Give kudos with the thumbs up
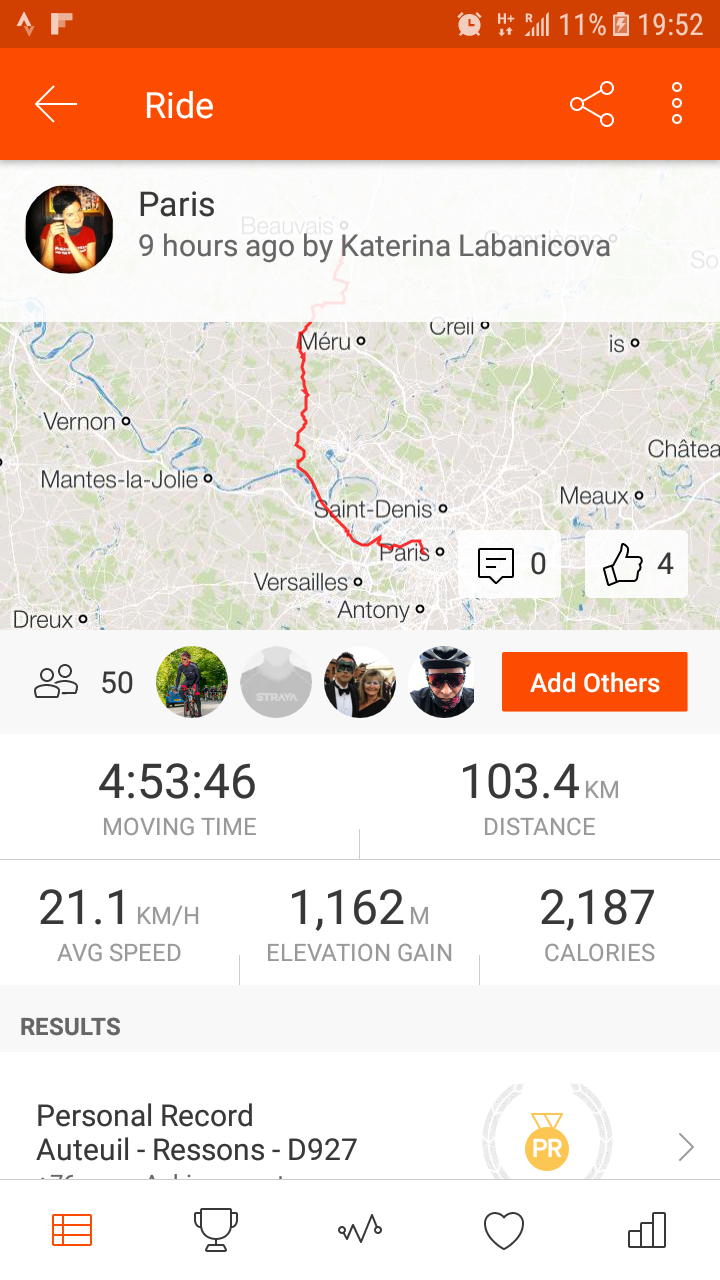This screenshot has height=1280, width=720. point(637,565)
